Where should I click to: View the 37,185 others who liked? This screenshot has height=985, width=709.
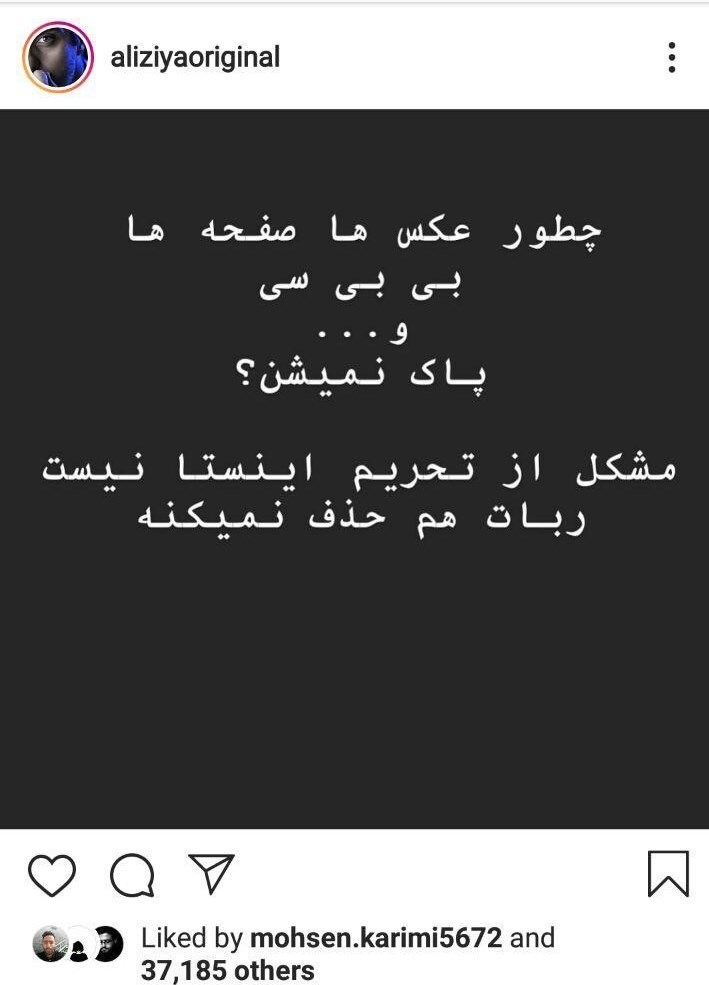[228, 969]
